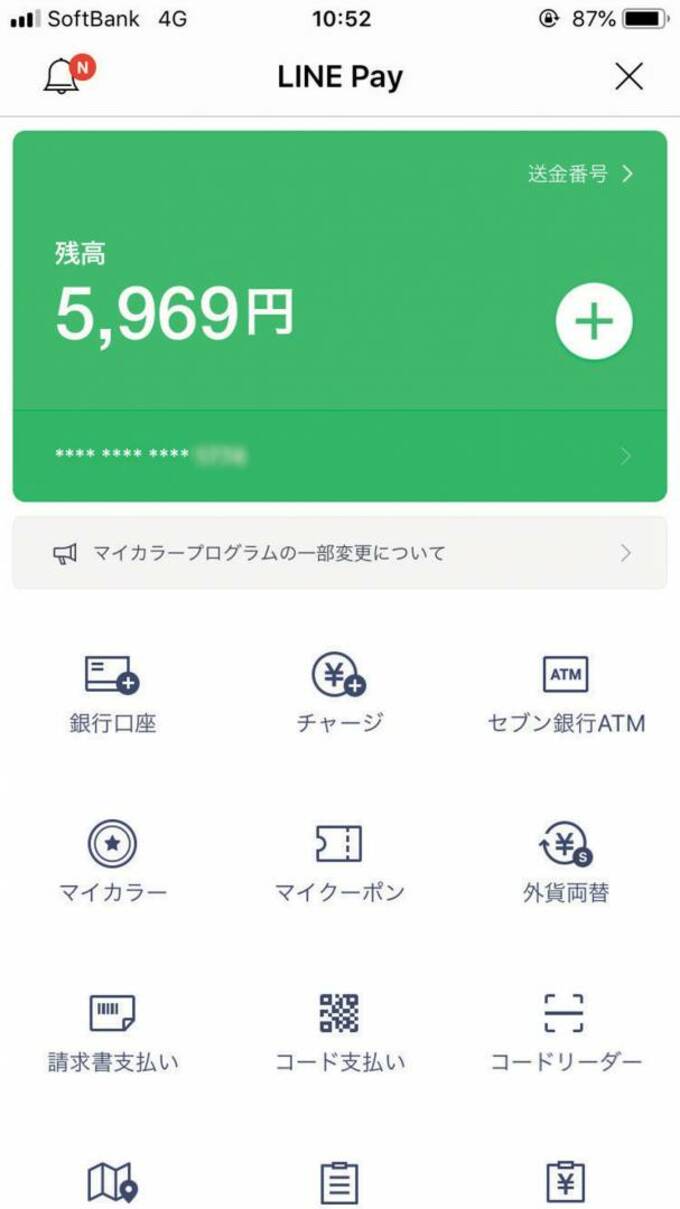
Task: Select チャージ
Action: point(340,694)
